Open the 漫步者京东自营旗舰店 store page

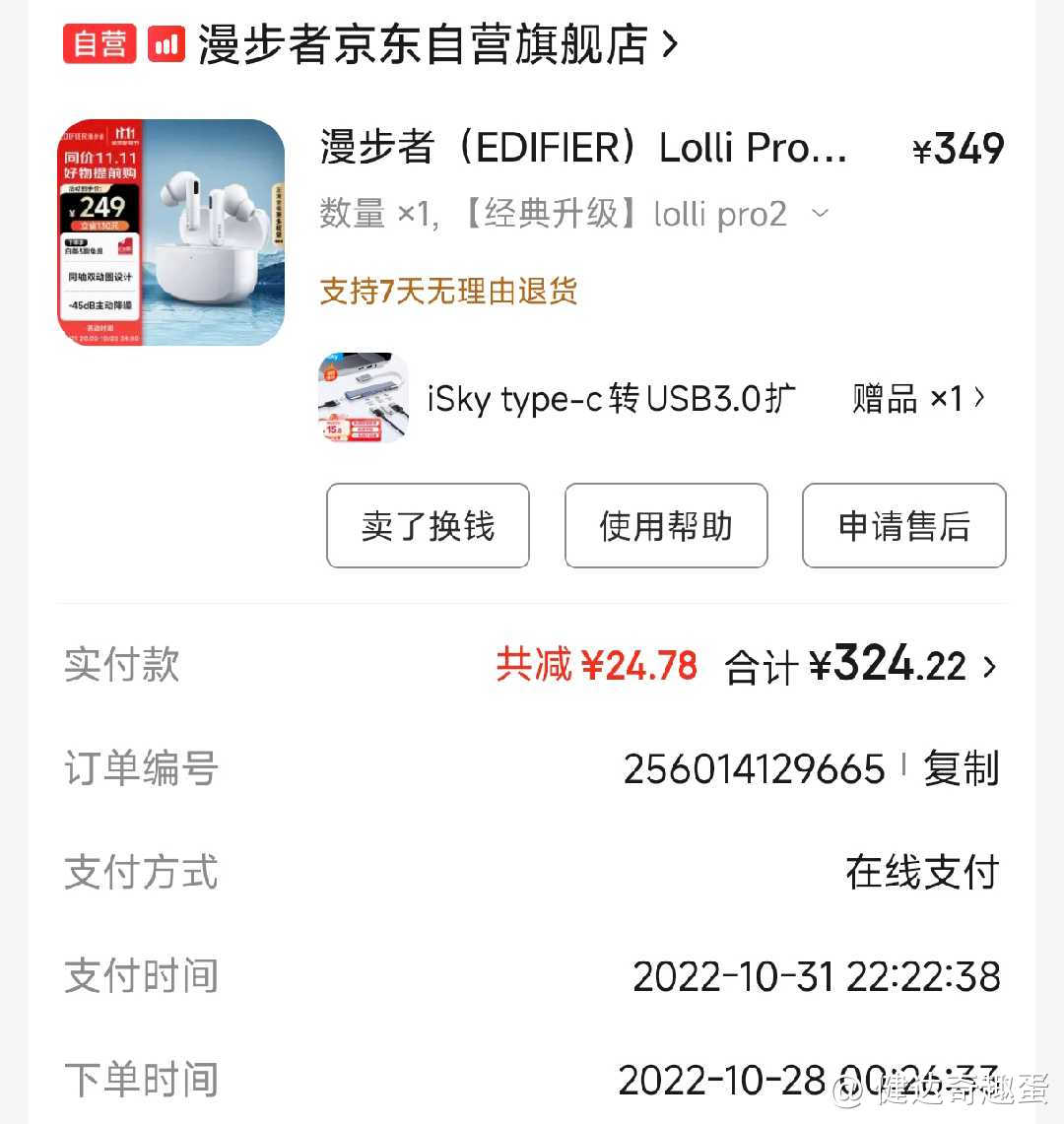pyautogui.click(x=424, y=44)
